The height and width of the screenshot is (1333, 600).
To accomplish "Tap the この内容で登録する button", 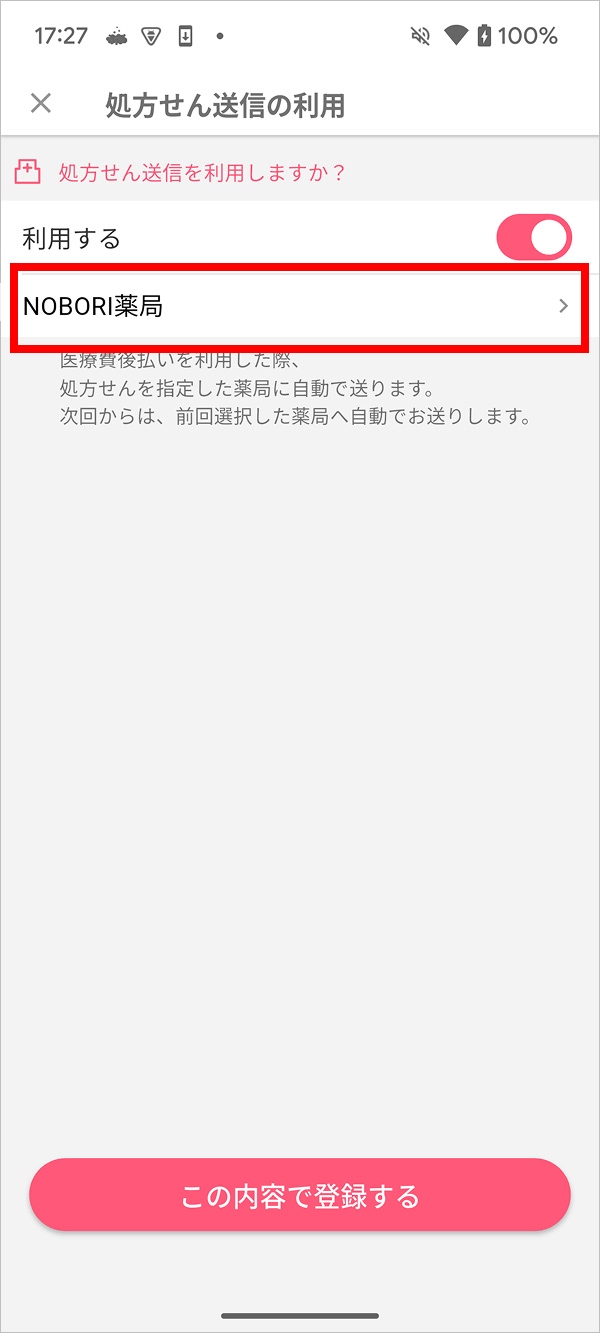I will click(x=300, y=1195).
